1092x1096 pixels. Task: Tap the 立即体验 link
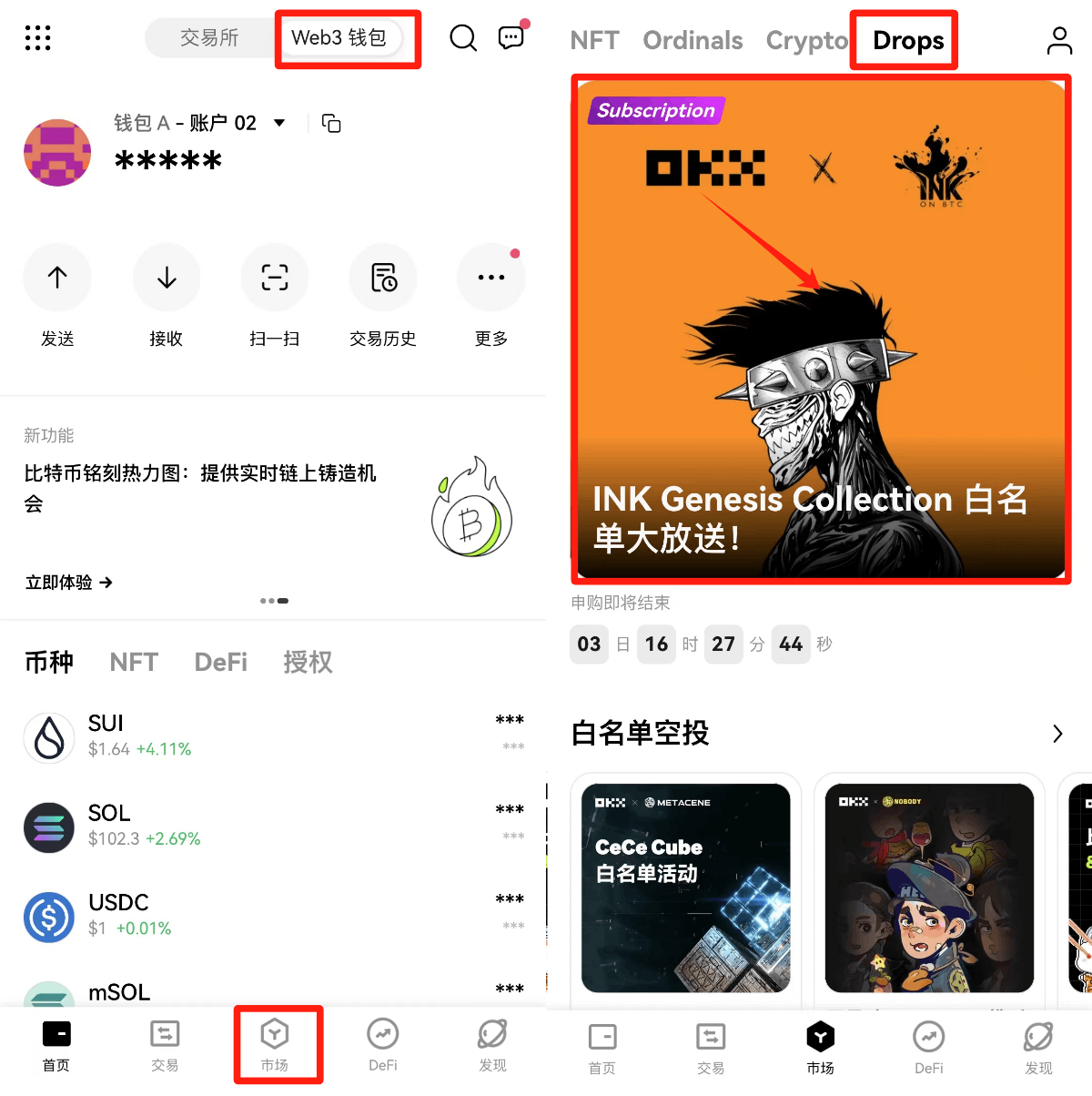(68, 583)
